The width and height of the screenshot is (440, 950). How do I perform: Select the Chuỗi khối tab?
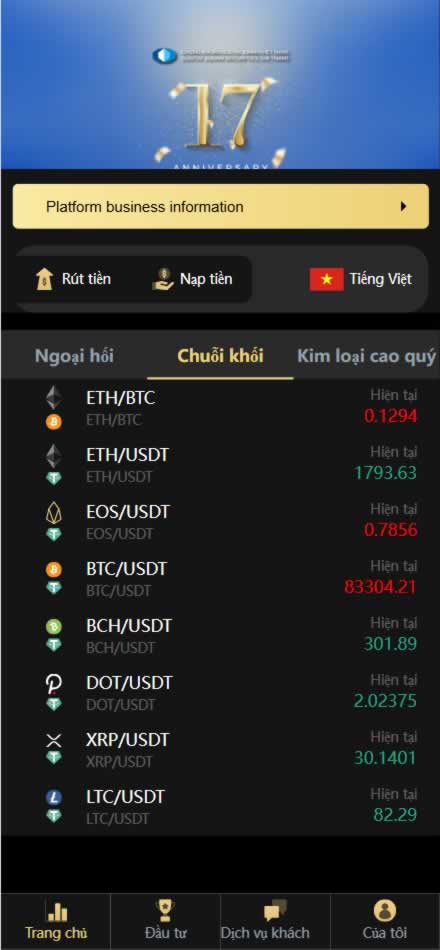click(x=220, y=356)
